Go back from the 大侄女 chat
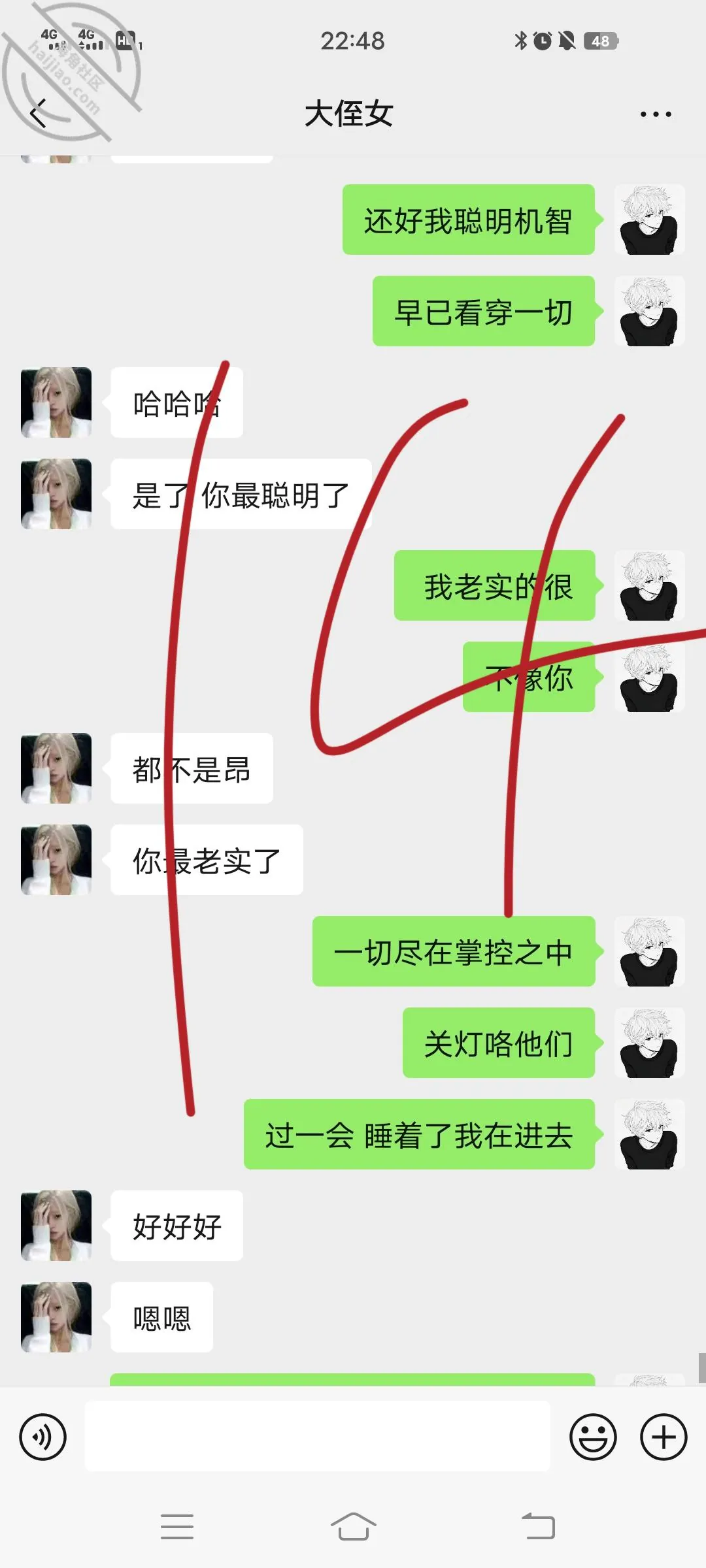This screenshot has width=706, height=1568. (39, 114)
